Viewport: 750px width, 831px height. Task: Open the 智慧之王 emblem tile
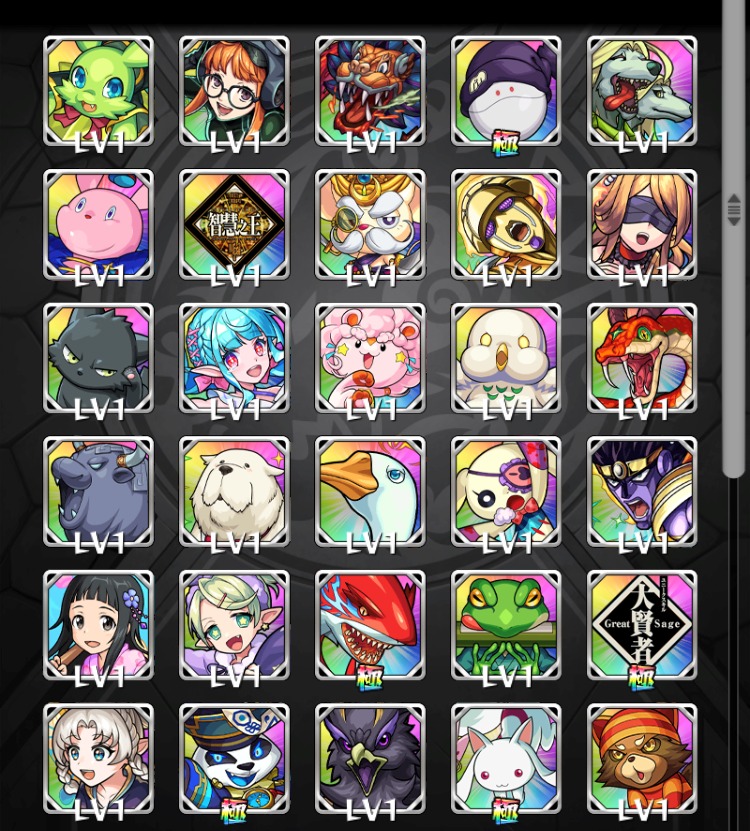pos(234,224)
